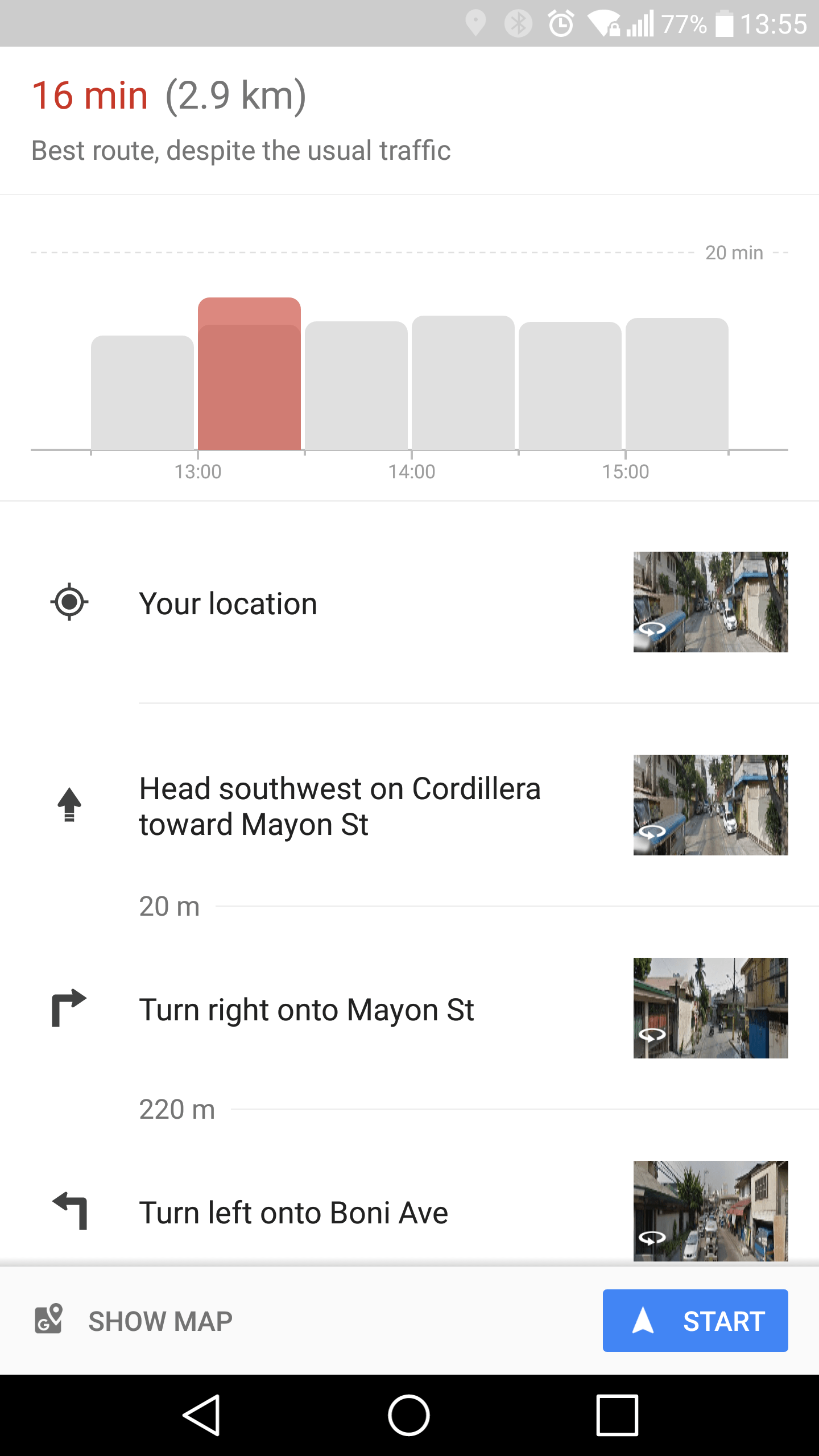Return to the home screen

click(x=409, y=1414)
